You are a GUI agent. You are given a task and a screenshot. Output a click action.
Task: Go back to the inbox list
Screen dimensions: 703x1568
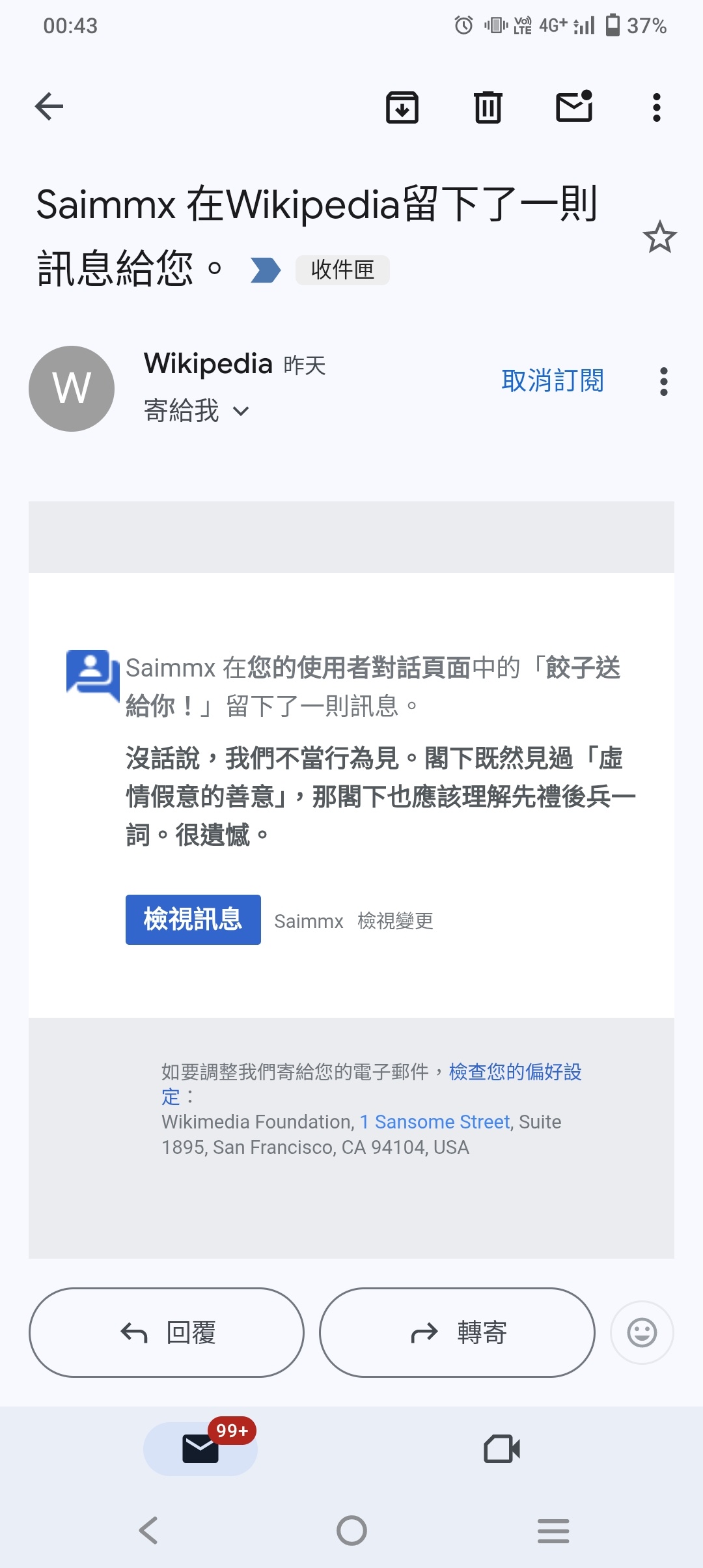pos(49,107)
